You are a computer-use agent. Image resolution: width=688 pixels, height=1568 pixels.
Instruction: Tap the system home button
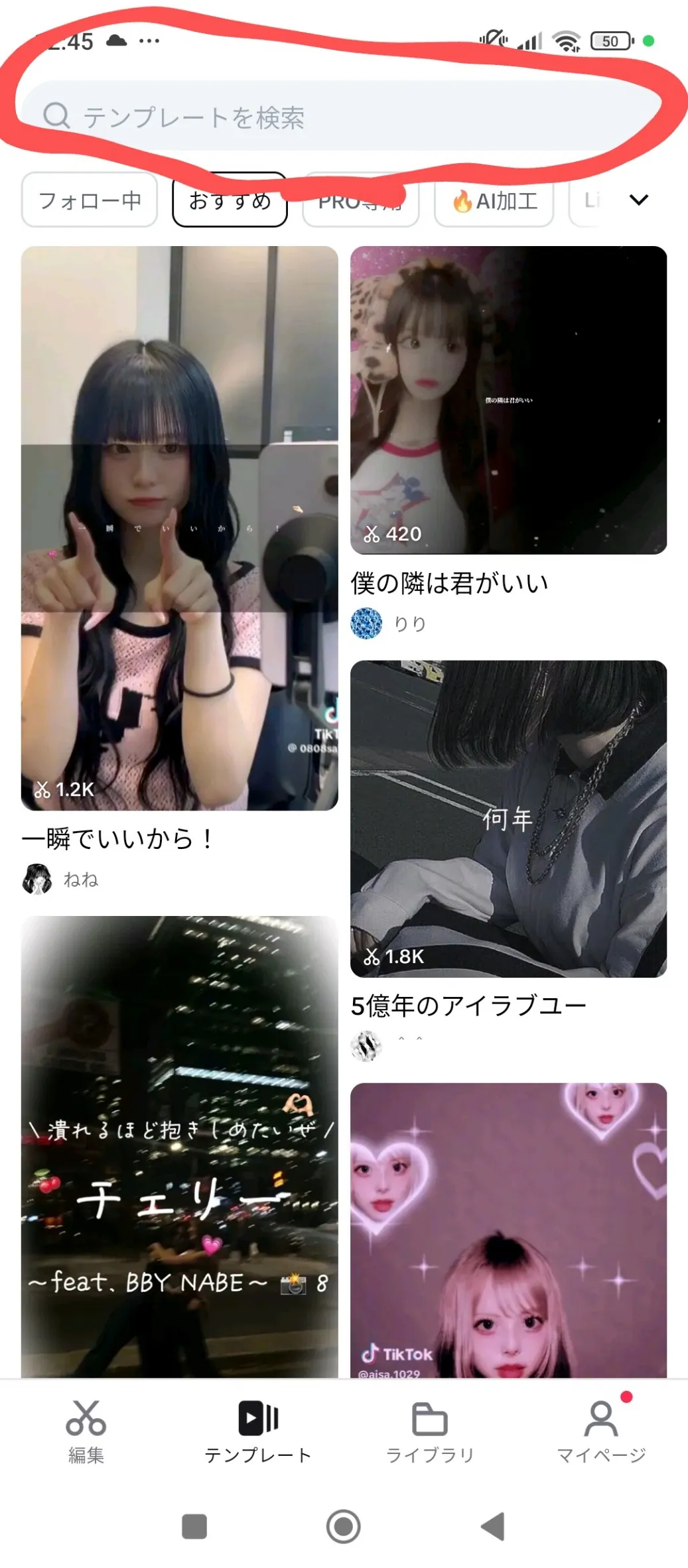(x=344, y=1526)
